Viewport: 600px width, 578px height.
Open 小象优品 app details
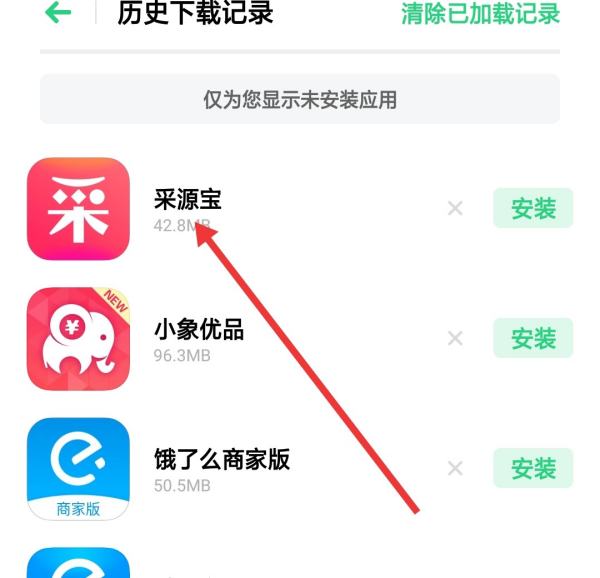[78, 339]
